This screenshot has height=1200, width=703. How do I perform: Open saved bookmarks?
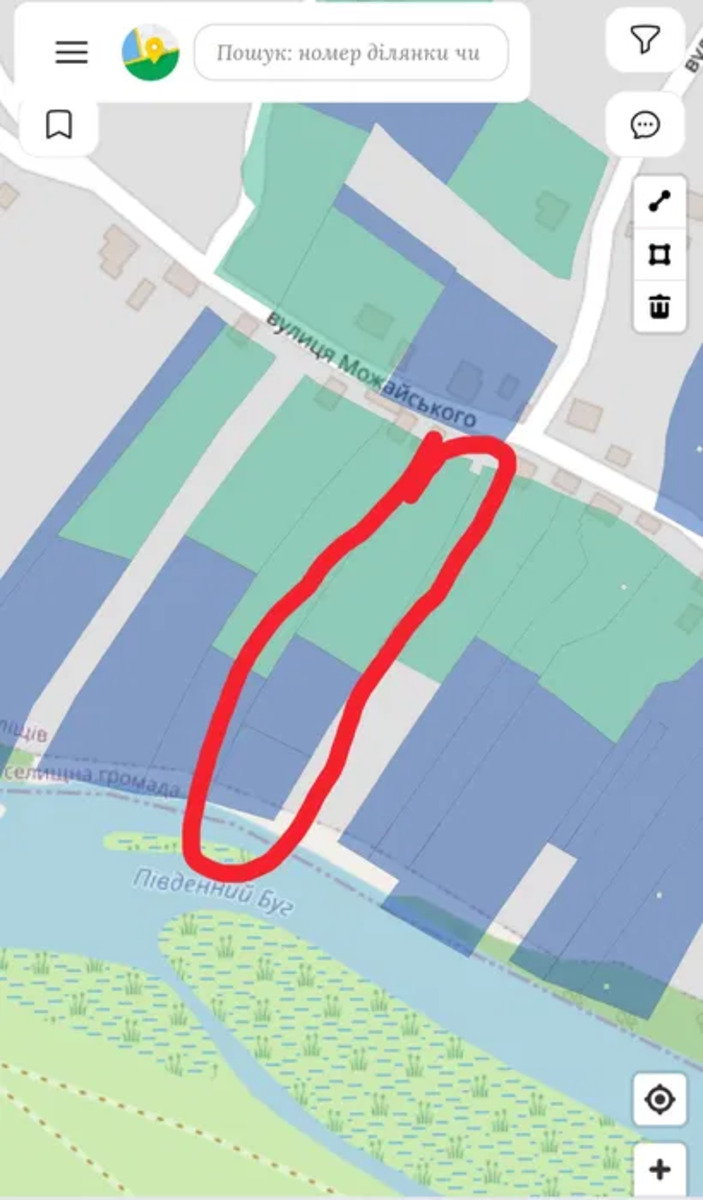(x=59, y=125)
